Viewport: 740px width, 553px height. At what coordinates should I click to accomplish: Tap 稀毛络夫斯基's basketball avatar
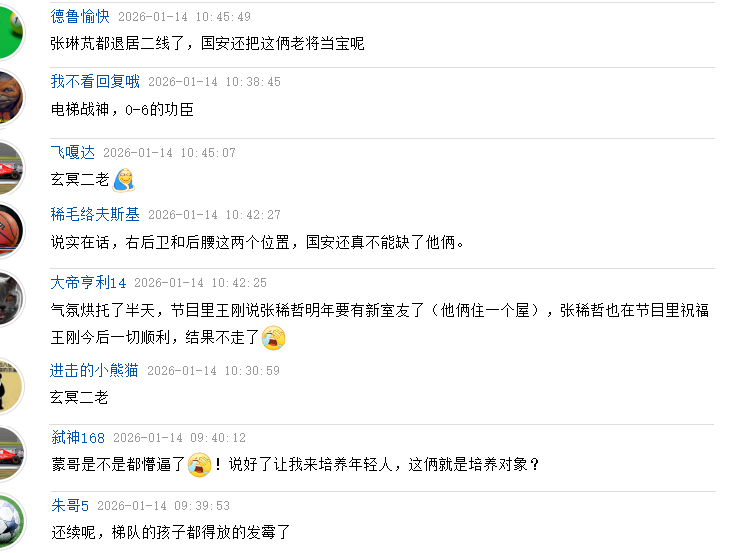click(8, 230)
